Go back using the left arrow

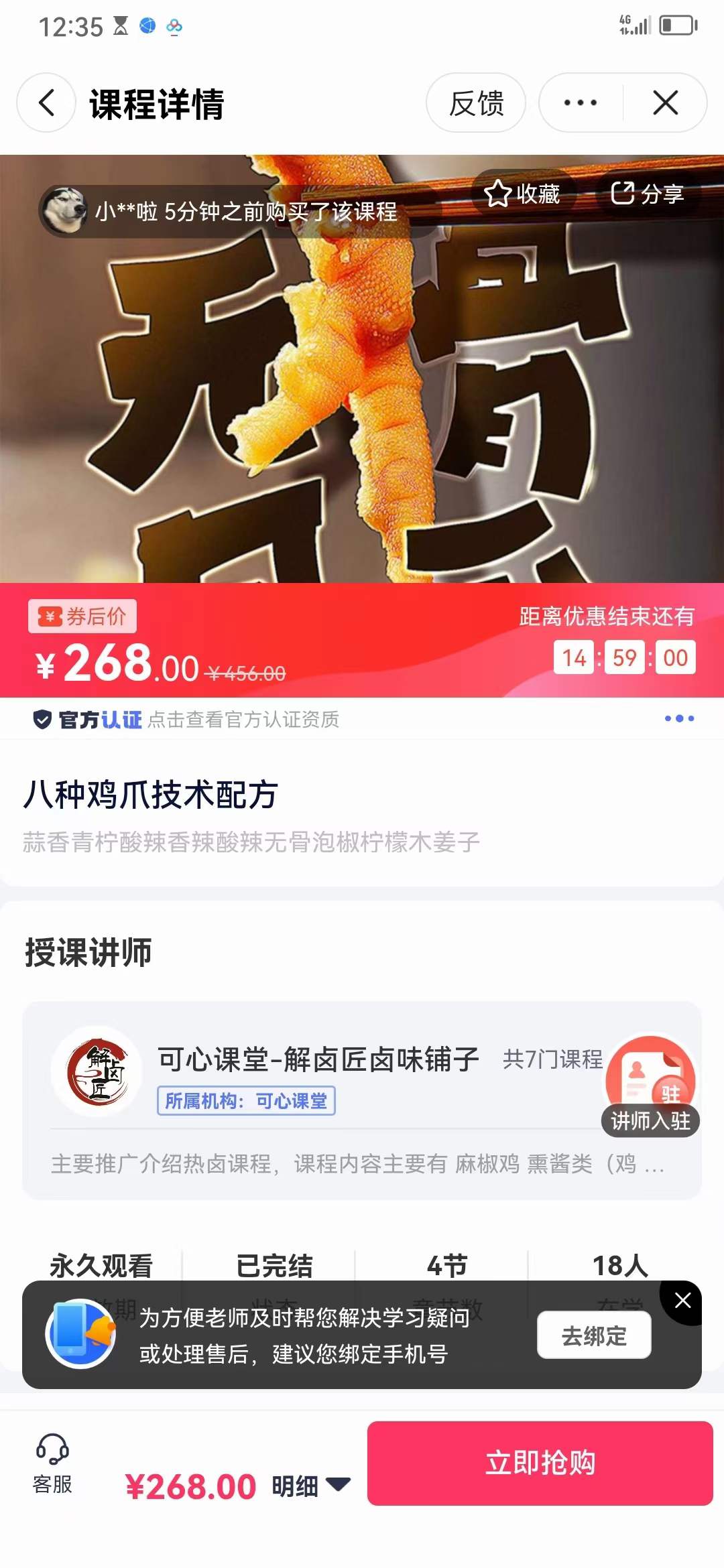coord(45,103)
